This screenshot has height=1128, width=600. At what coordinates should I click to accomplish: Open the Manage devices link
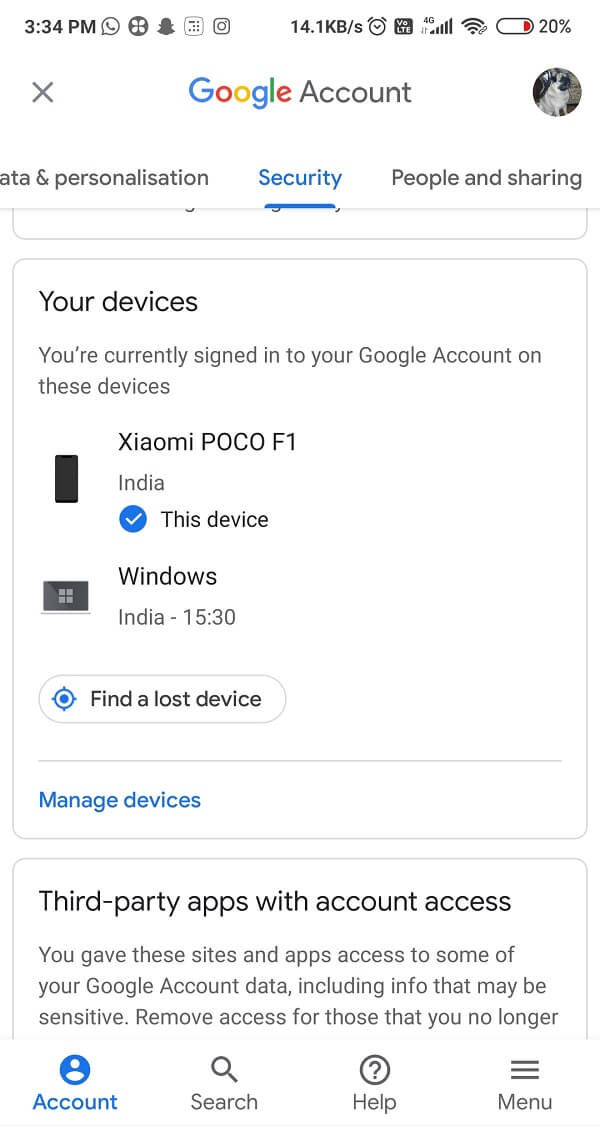[119, 800]
